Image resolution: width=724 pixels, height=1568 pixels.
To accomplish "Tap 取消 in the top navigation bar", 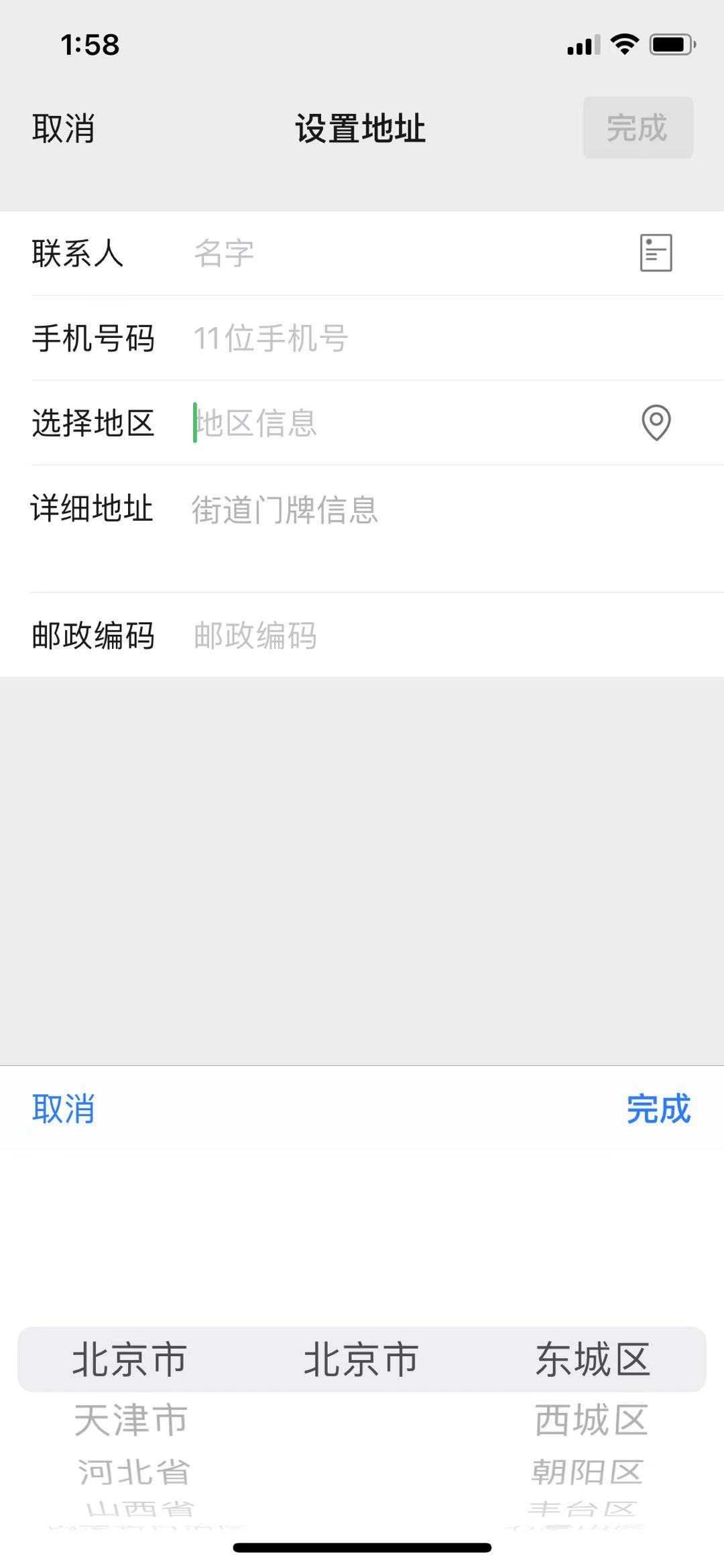I will (x=64, y=128).
